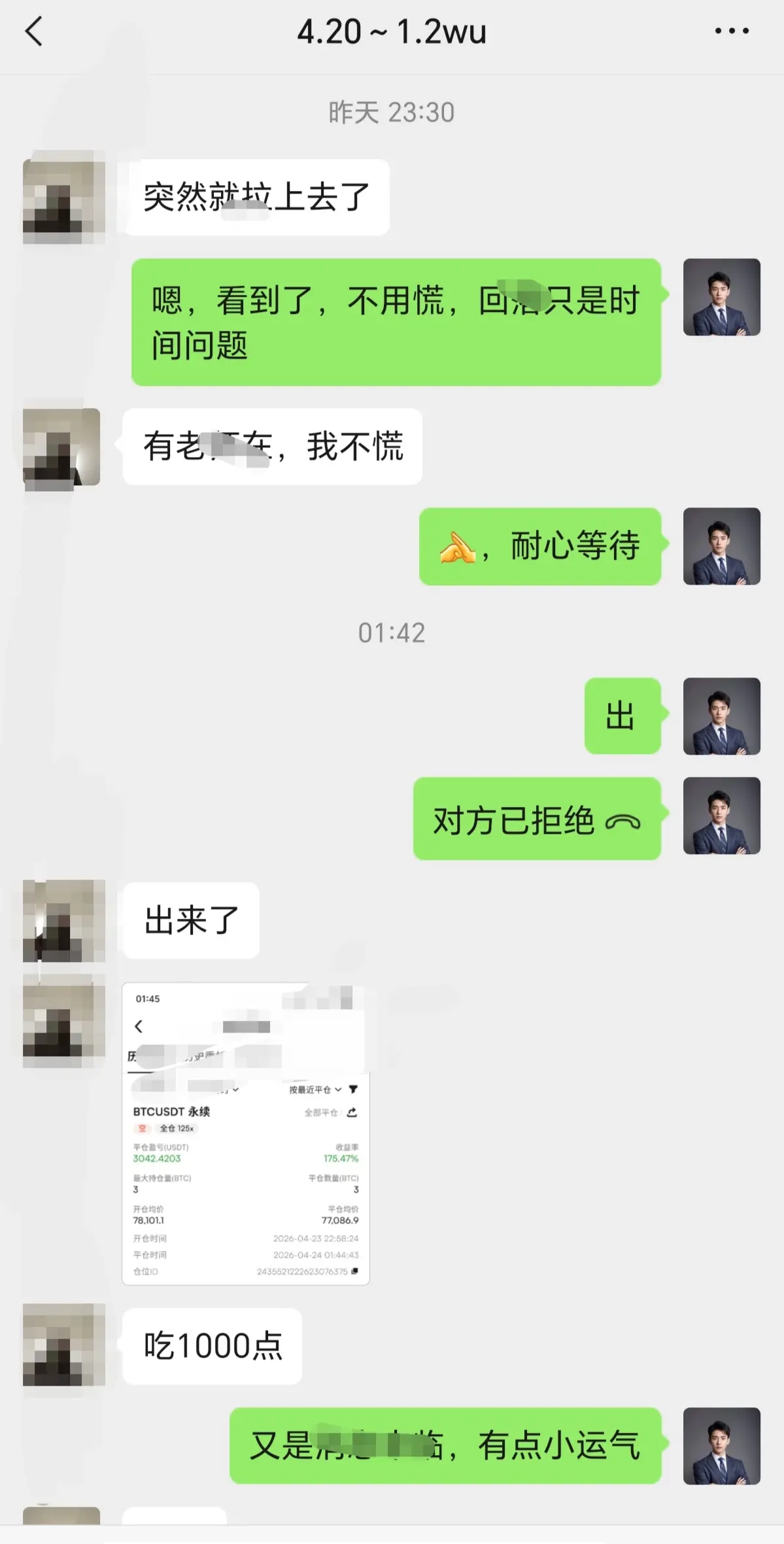784x1544 pixels.
Task: Tap the chat title 4.20 ~ 1.2wu
Action: point(392,31)
